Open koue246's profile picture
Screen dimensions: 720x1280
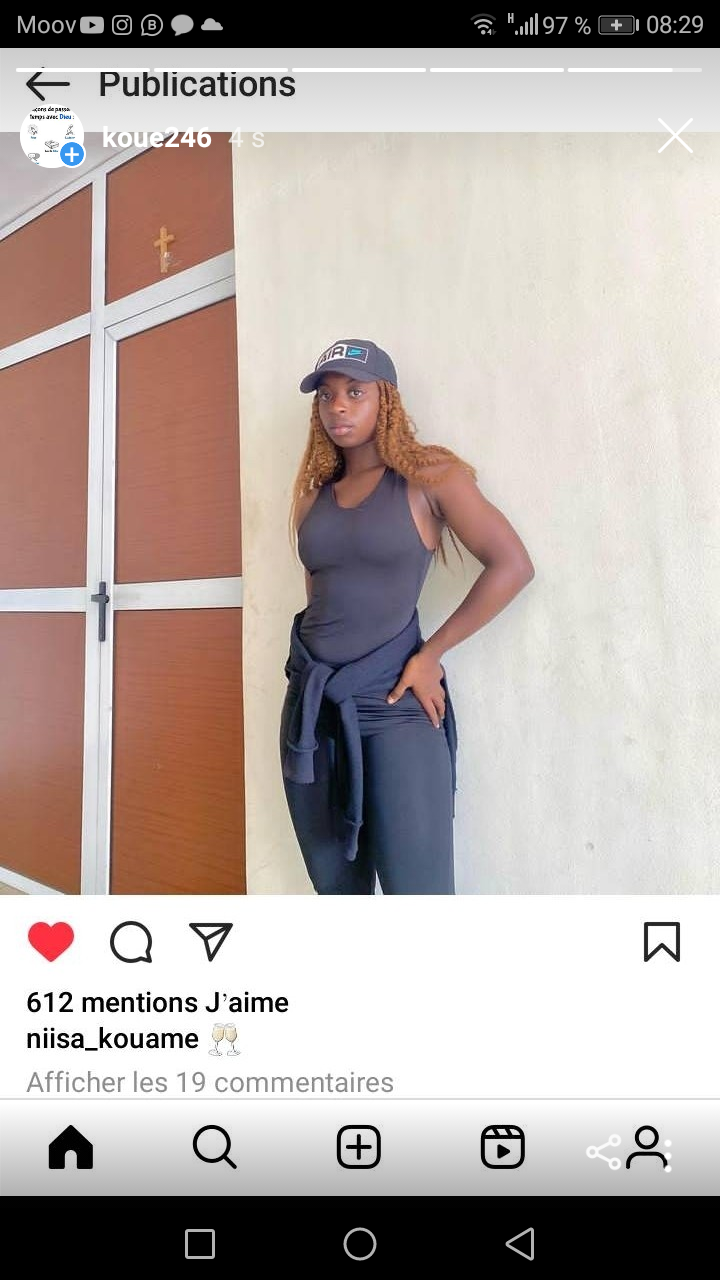pyautogui.click(x=51, y=135)
